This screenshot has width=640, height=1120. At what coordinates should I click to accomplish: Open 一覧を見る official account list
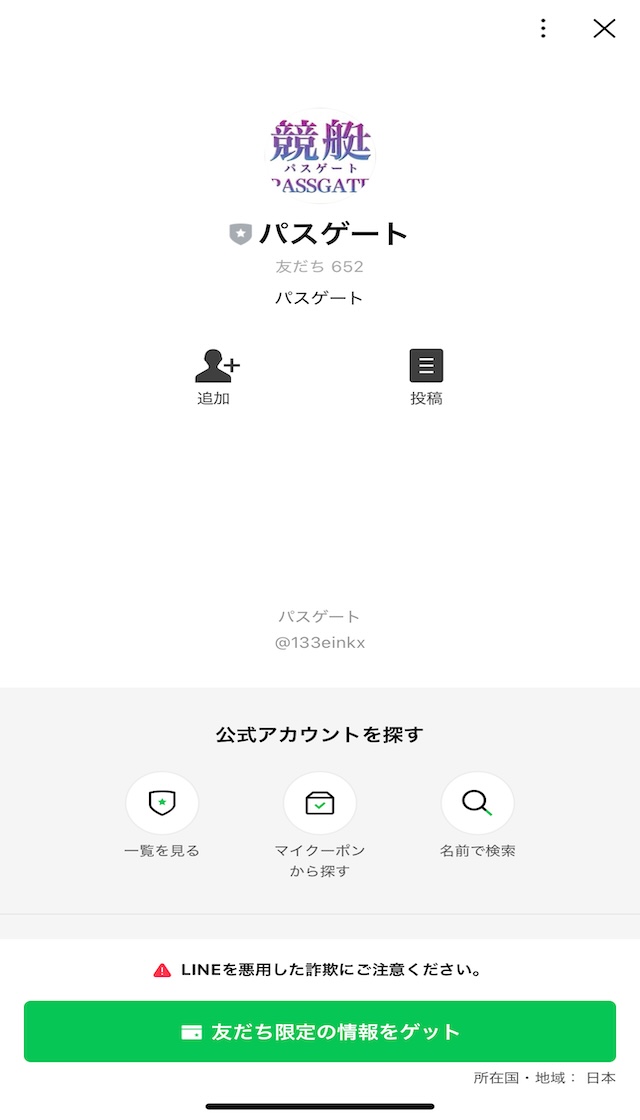point(162,816)
